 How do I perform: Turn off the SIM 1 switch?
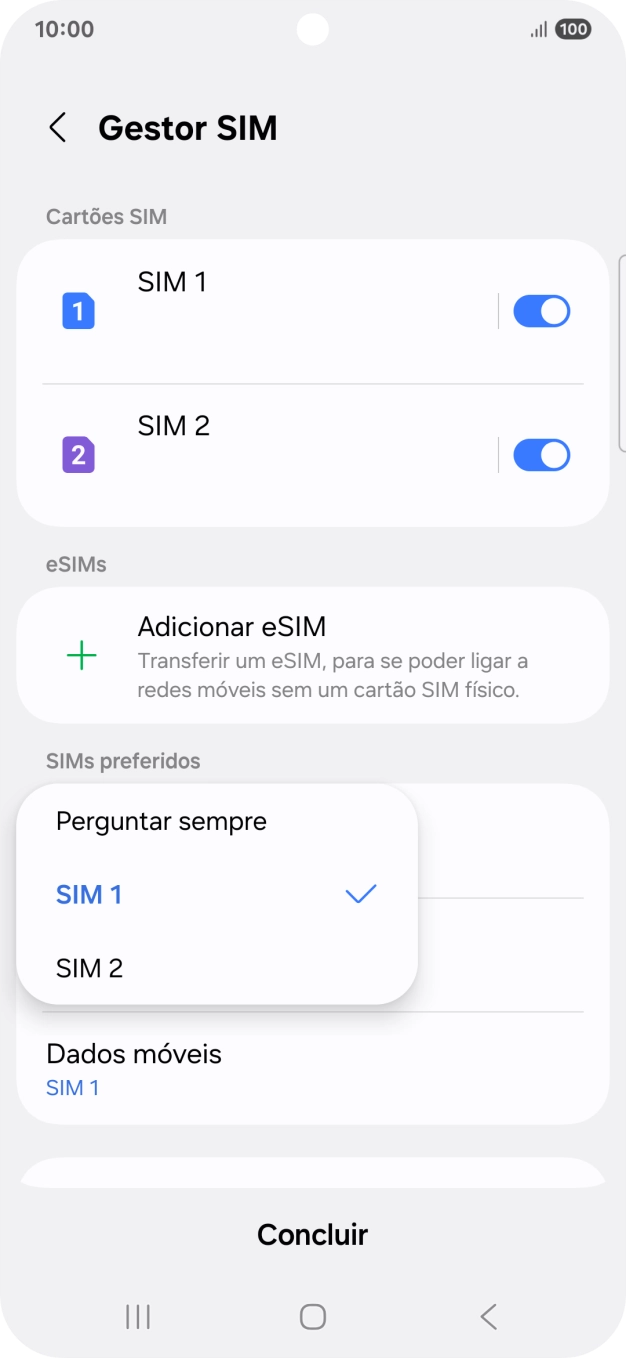point(541,311)
